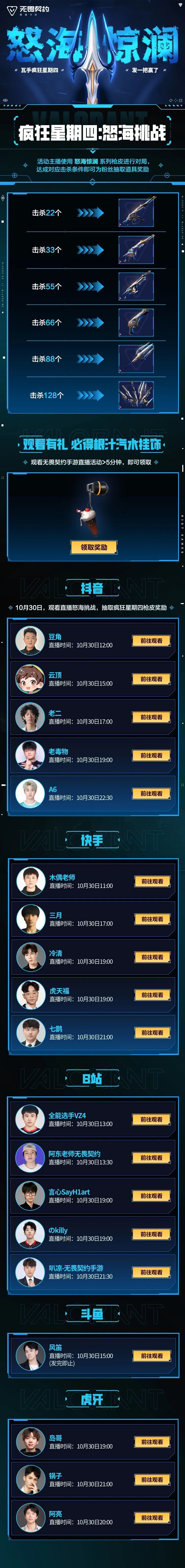Viewport: 185px width, 1568px height.
Task: Go to 木偶老师's Kuaishou stream
Action: (152, 881)
